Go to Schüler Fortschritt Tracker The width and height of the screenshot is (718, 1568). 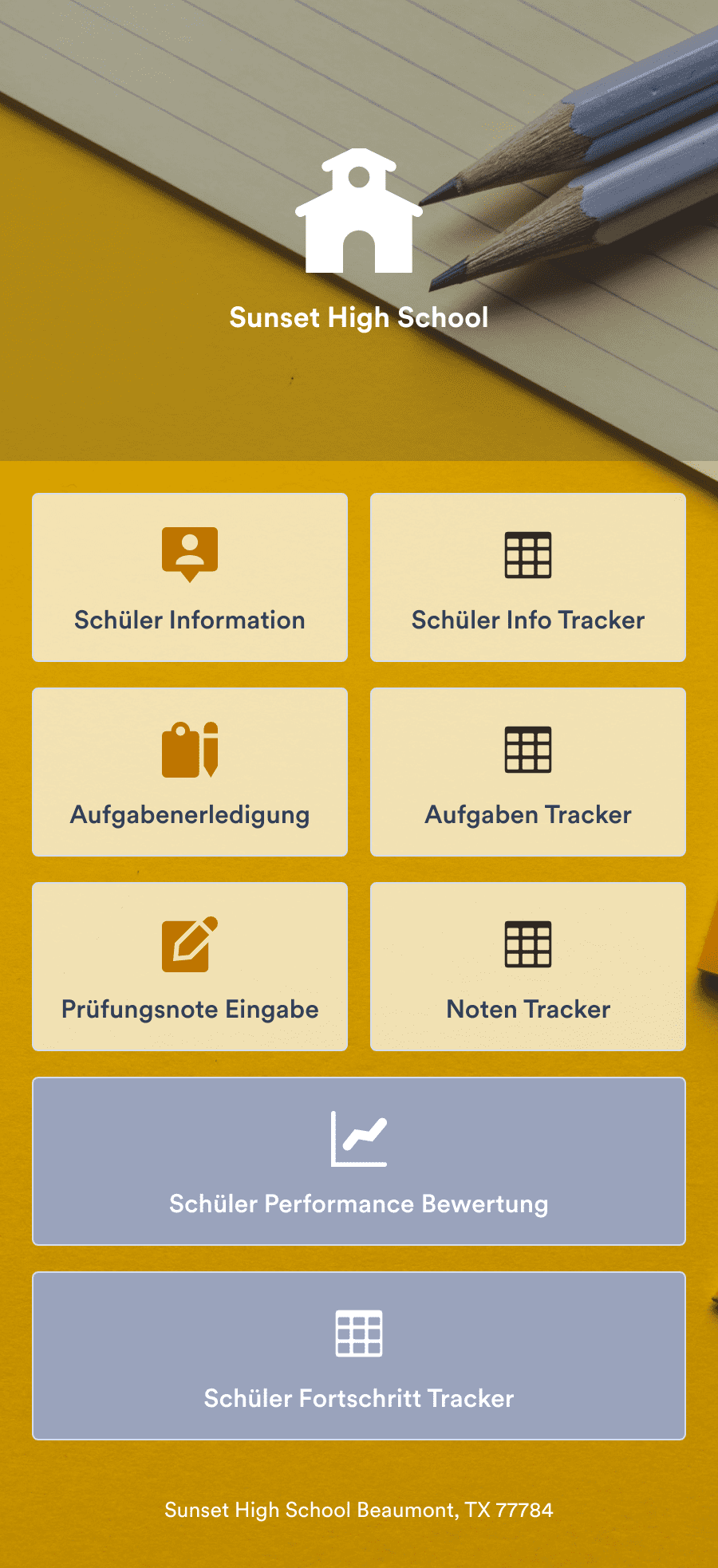point(359,1356)
